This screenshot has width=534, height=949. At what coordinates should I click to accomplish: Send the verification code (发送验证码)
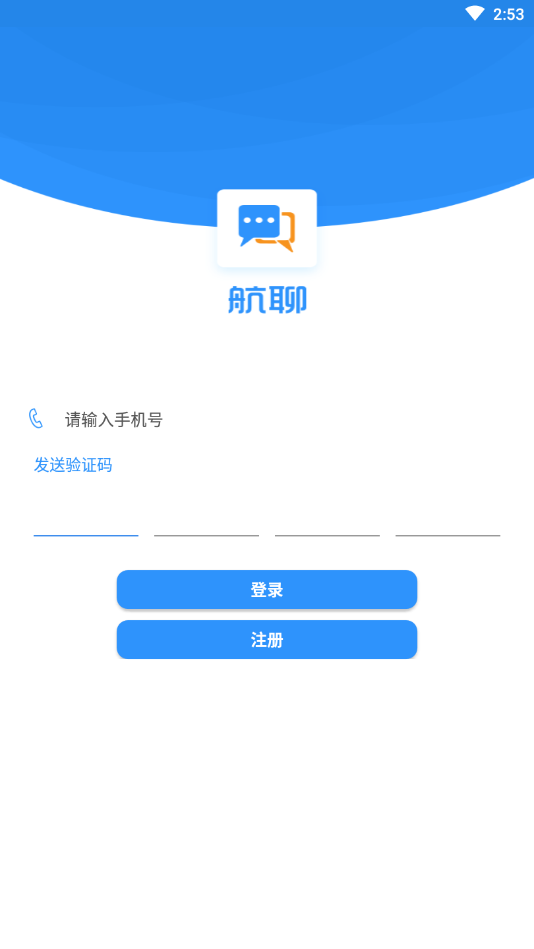coord(73,465)
